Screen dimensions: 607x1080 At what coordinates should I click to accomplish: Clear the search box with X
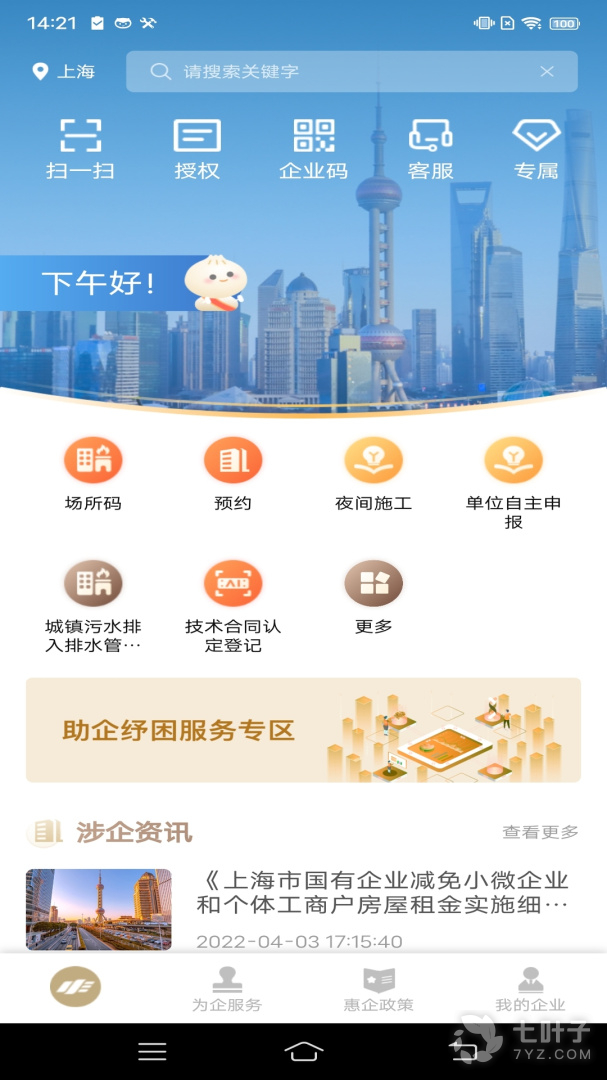point(547,72)
